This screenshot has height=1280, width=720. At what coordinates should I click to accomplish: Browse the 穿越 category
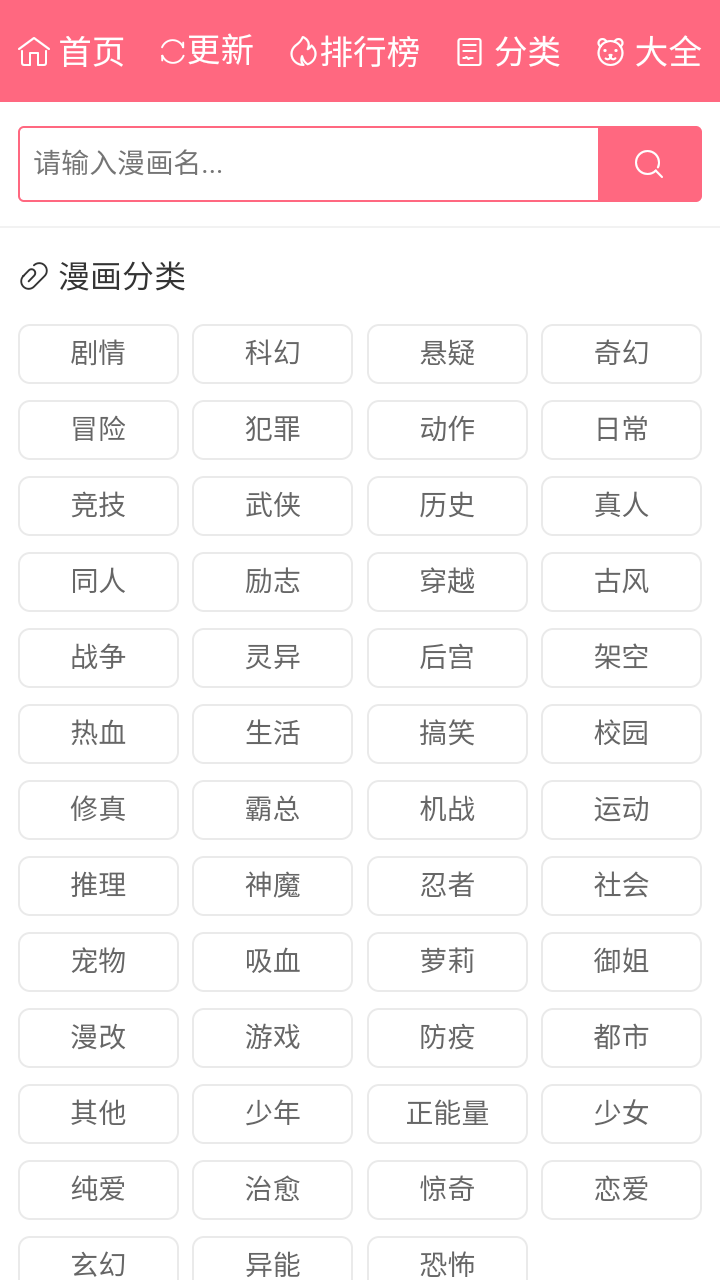(447, 582)
